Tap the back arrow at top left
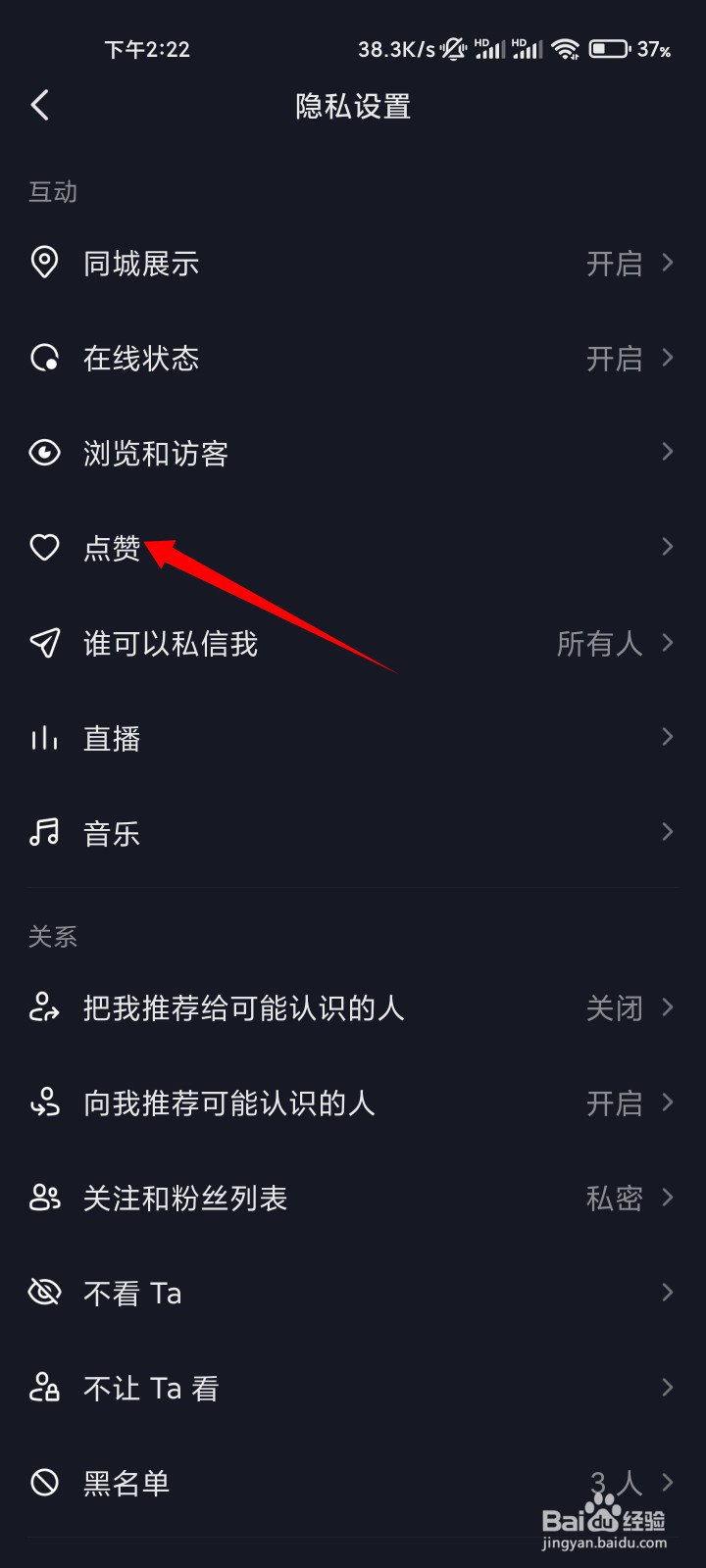 click(x=41, y=105)
